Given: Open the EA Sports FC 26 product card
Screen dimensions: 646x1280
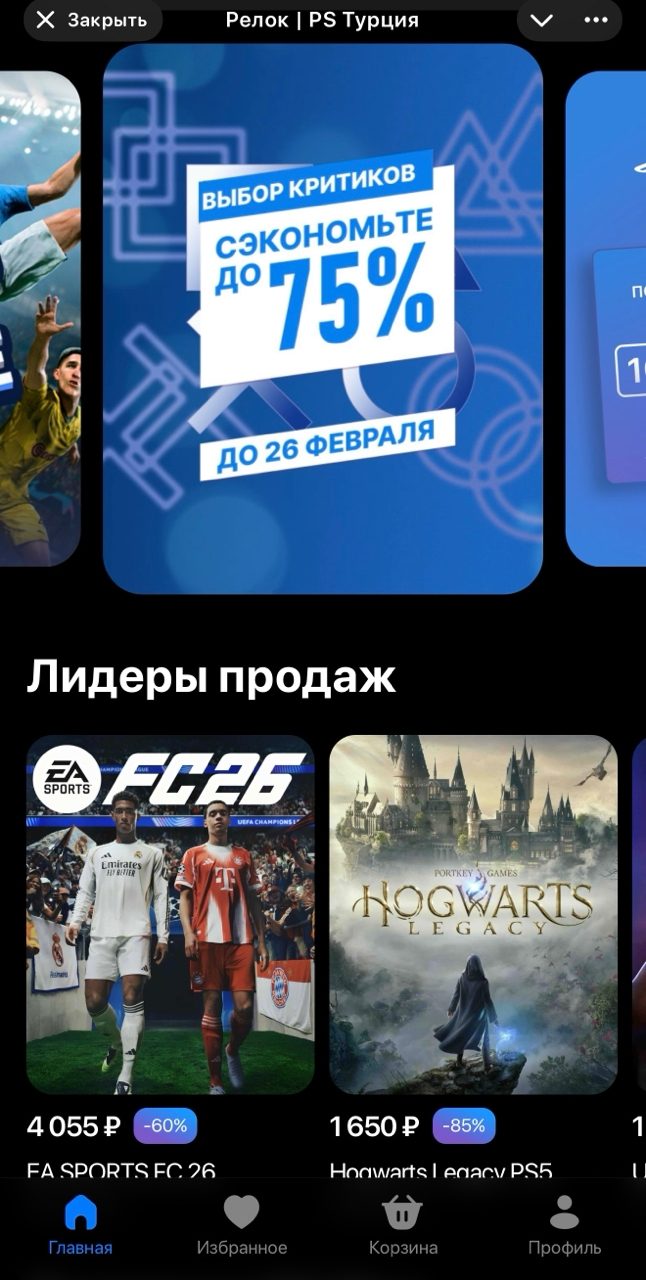Looking at the screenshot, I should point(170,915).
